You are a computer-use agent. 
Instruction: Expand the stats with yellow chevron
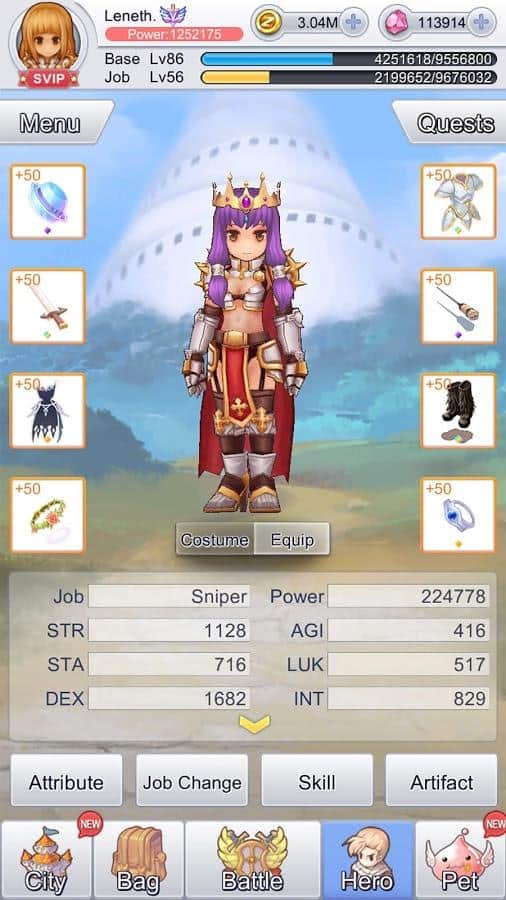click(x=254, y=724)
